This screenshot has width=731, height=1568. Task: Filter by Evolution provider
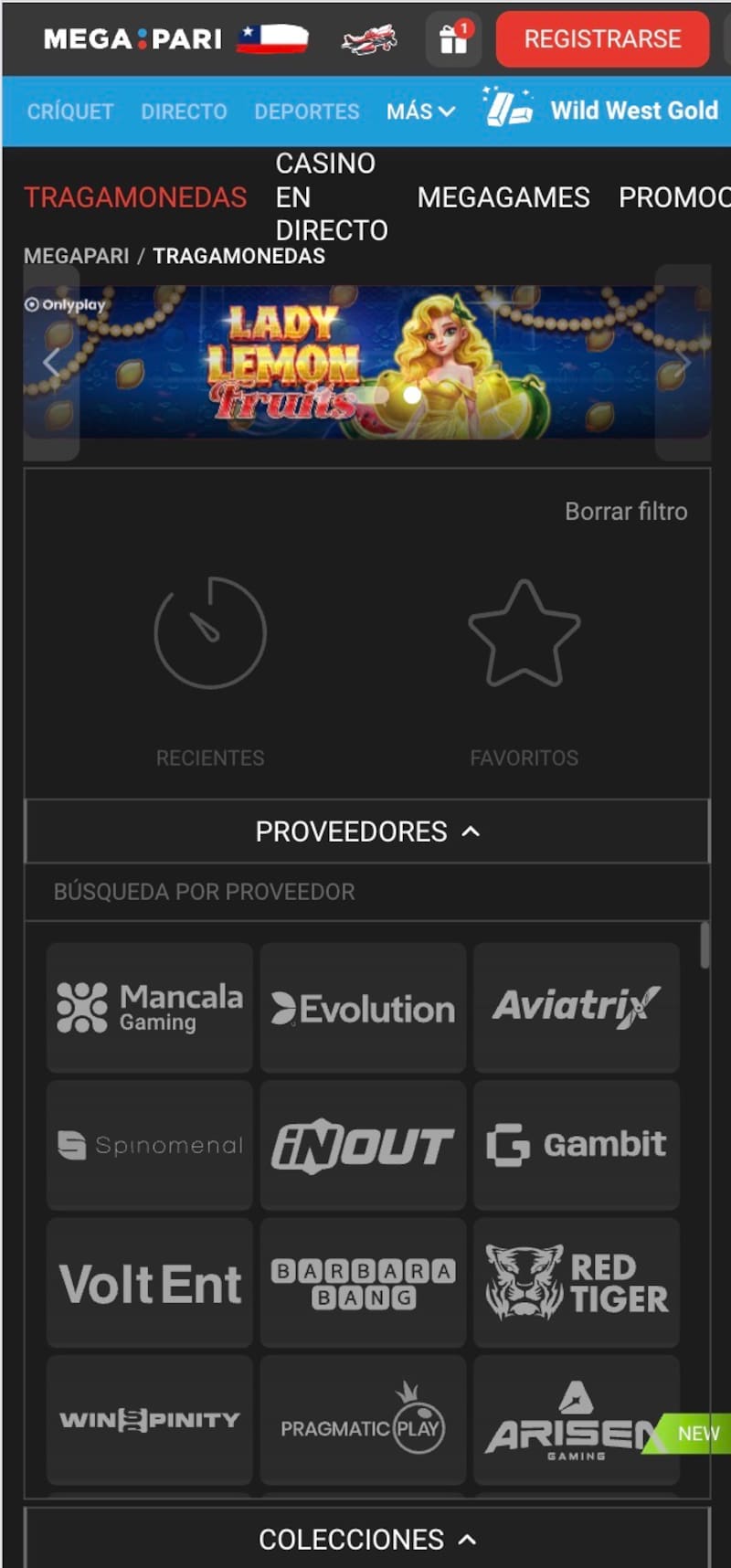(363, 1008)
